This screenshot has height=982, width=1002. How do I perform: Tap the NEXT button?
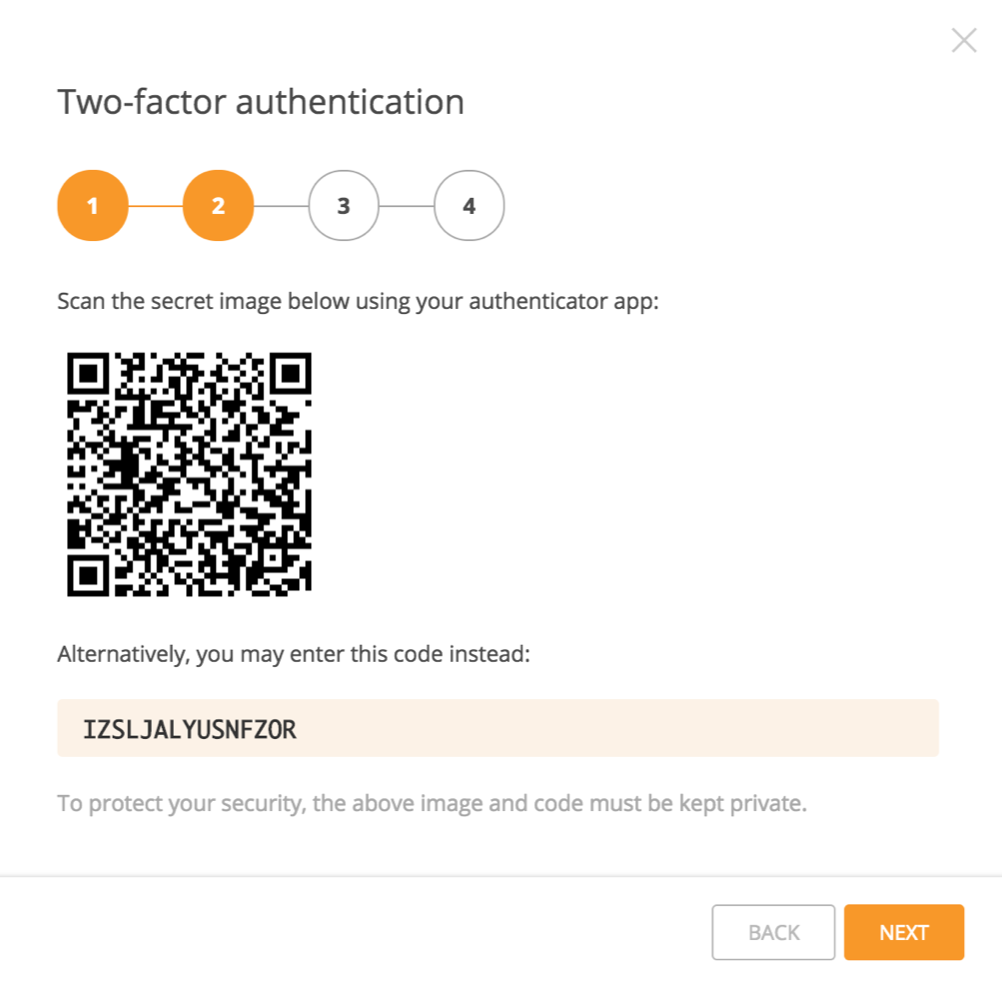903,932
